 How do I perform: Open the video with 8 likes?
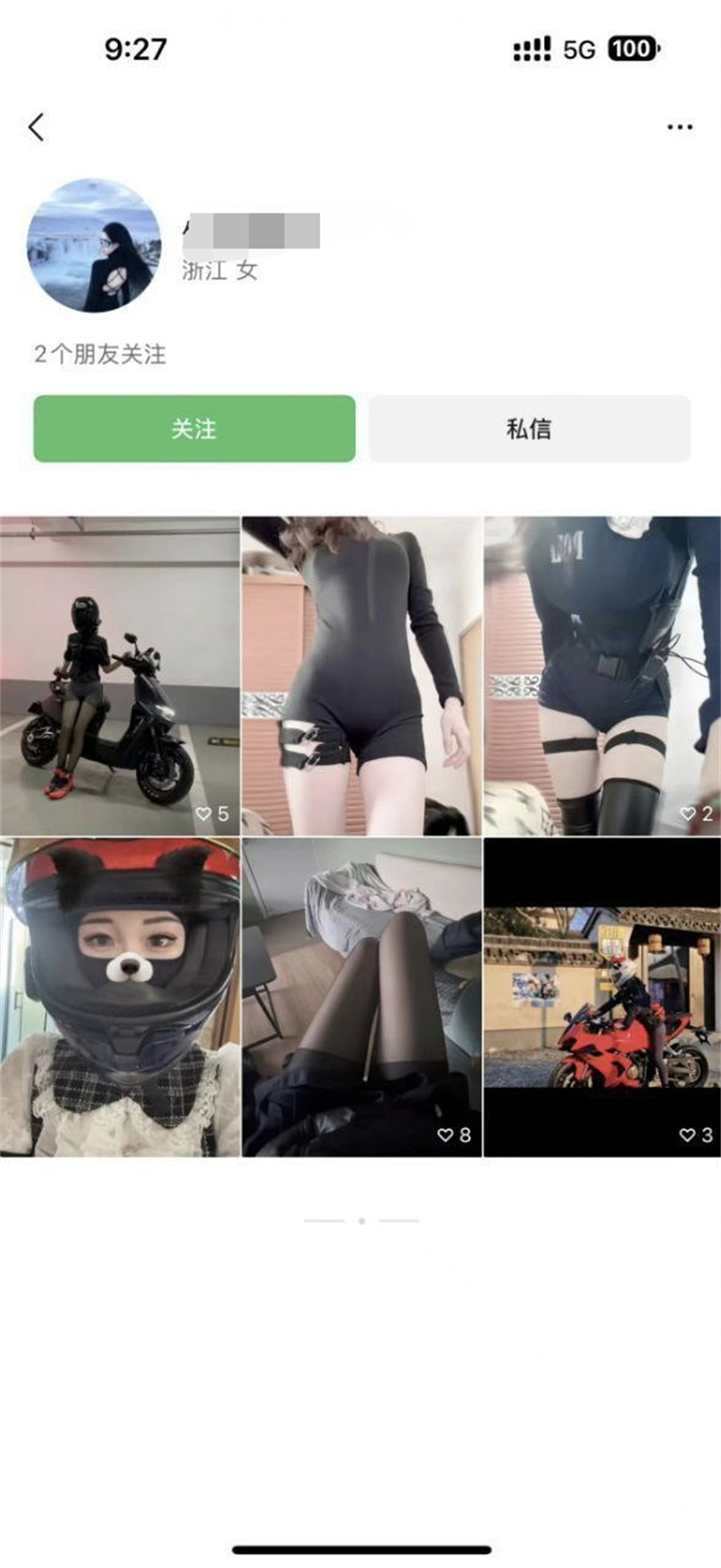(x=361, y=997)
